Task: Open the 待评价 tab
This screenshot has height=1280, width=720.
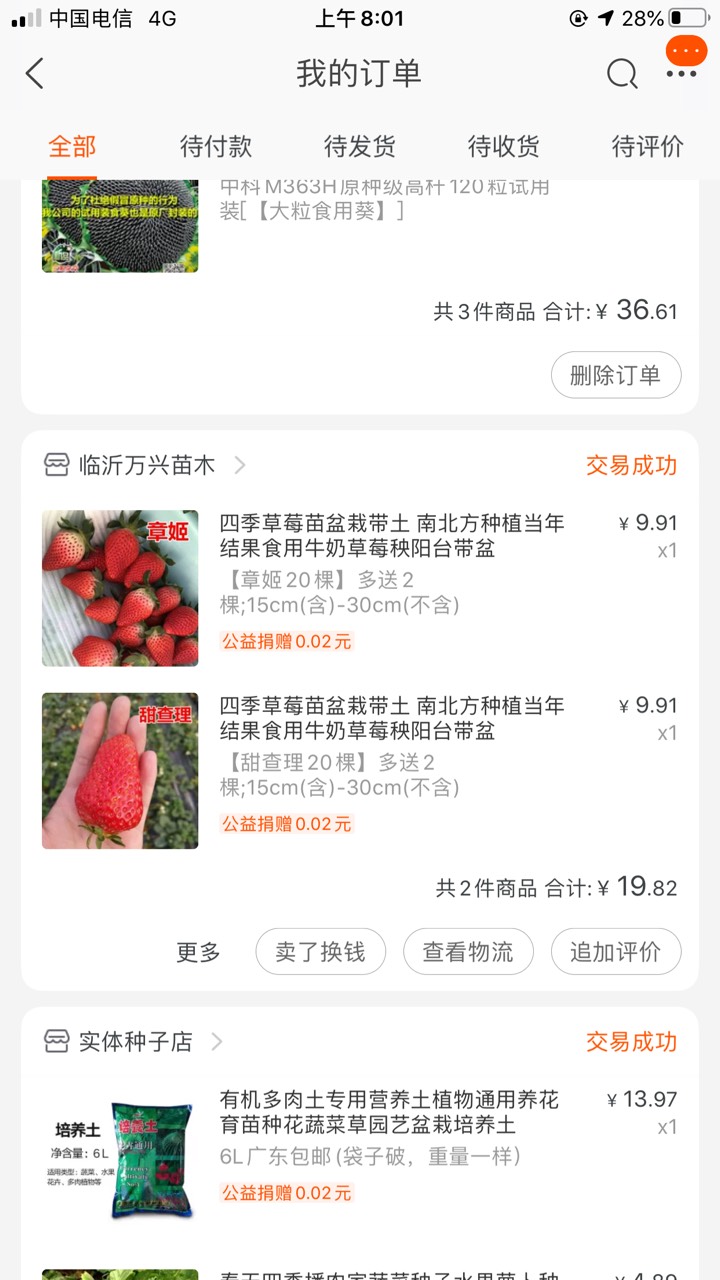Action: (647, 147)
